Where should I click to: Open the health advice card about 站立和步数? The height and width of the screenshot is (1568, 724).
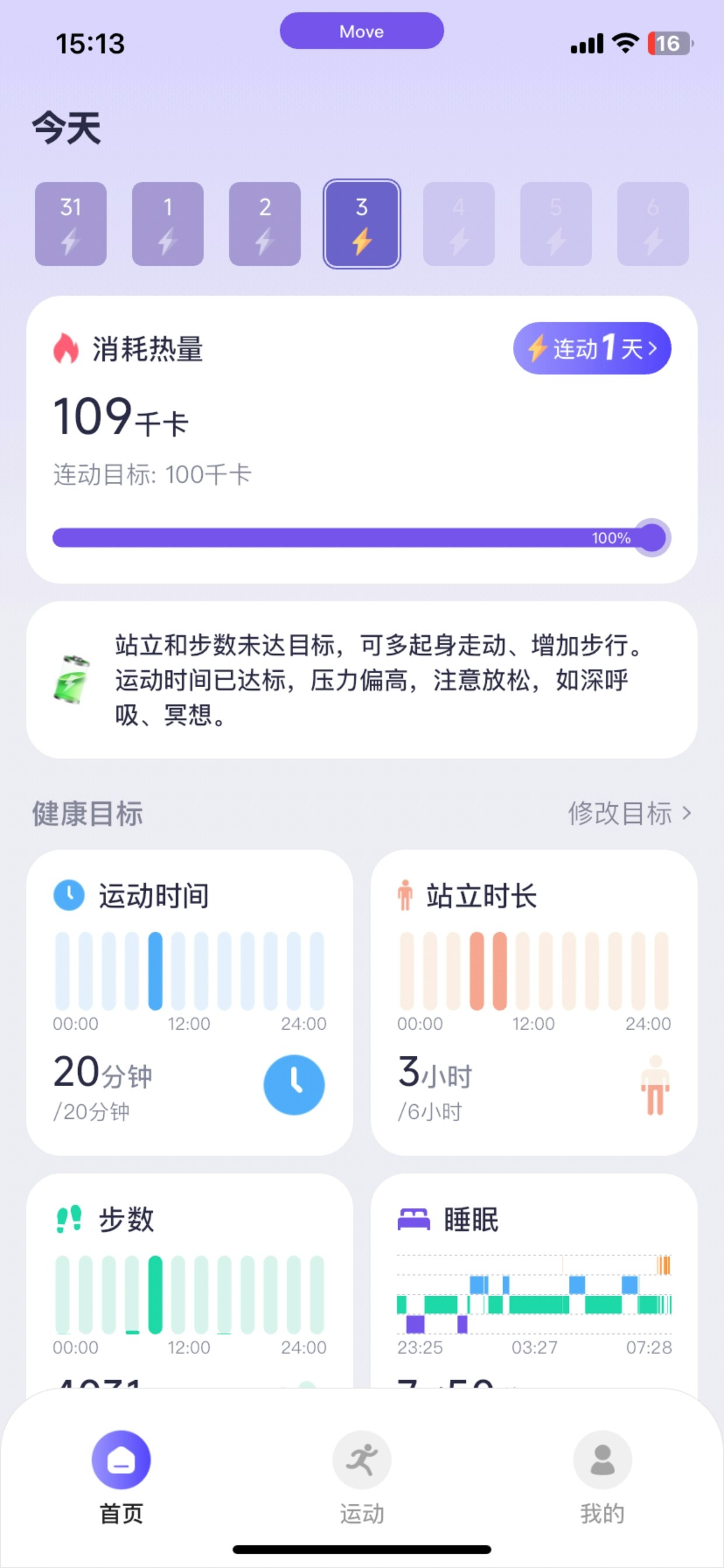pyautogui.click(x=361, y=680)
